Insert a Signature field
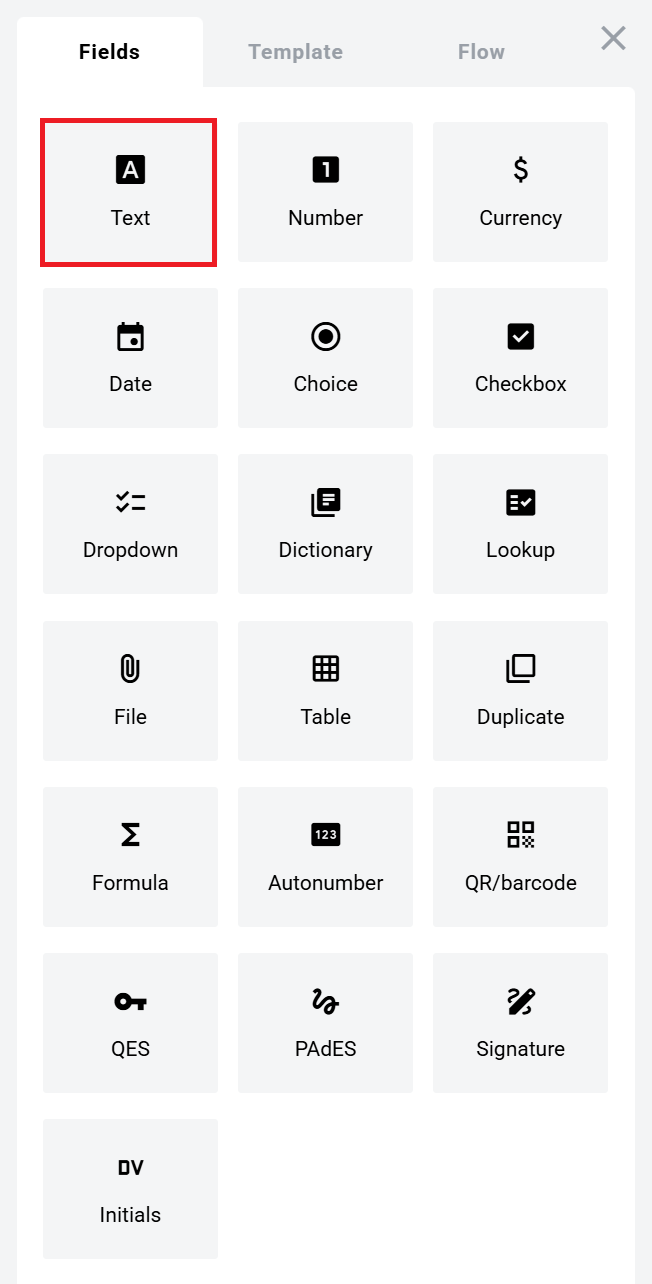Screen dimensions: 652x1284 coord(520,1023)
